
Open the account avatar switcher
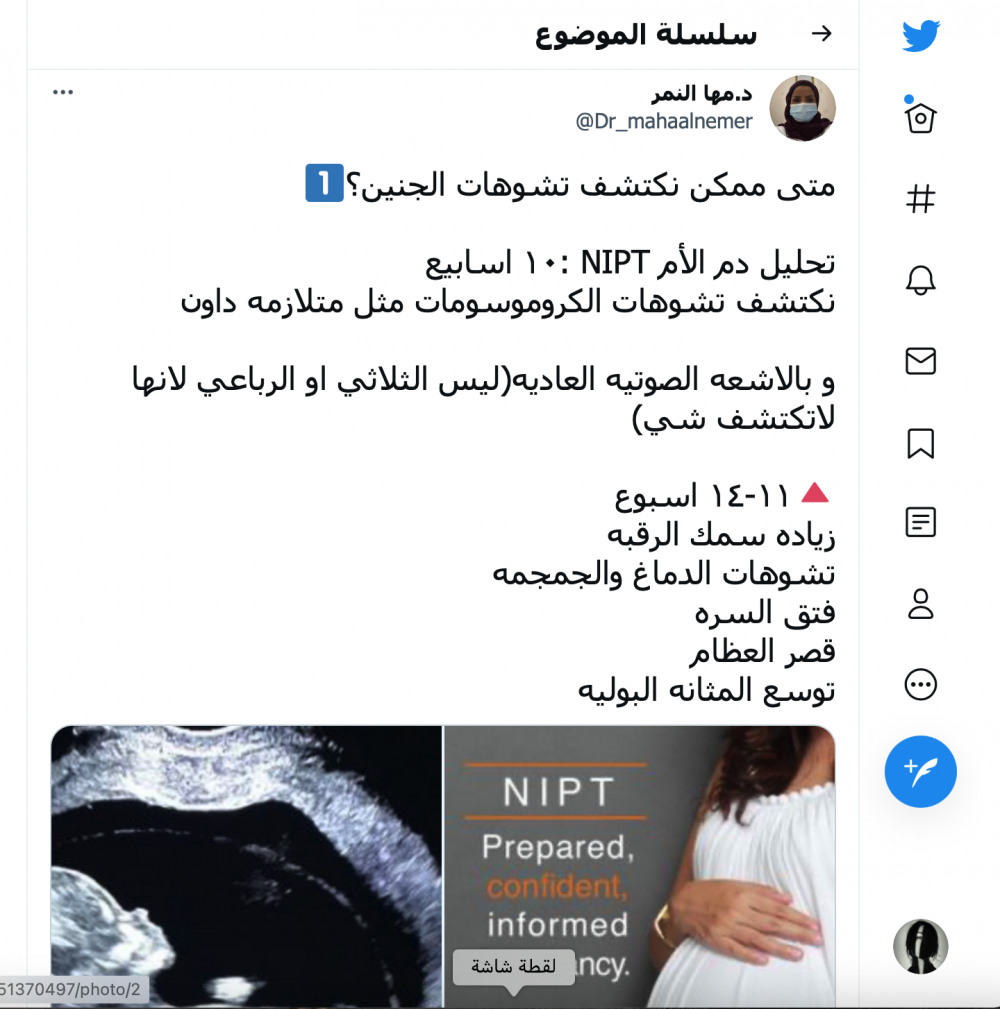click(x=920, y=946)
